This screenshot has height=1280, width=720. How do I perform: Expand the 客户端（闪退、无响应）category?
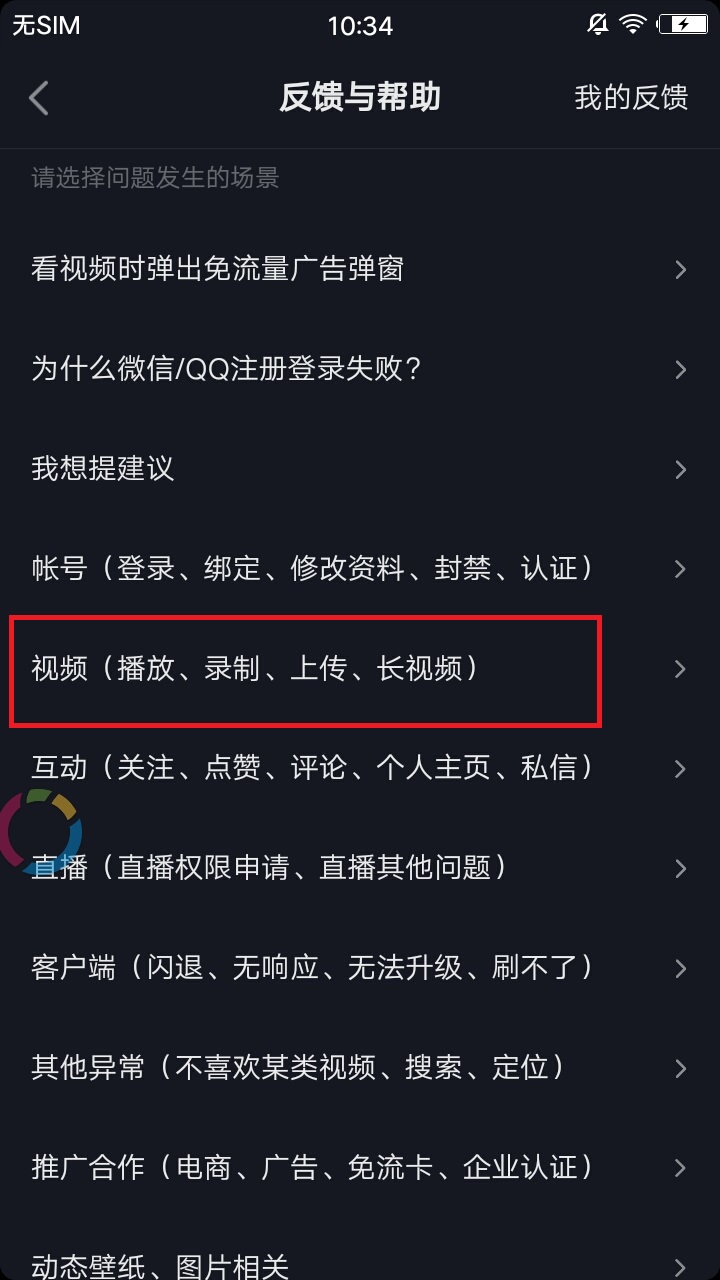300,968
